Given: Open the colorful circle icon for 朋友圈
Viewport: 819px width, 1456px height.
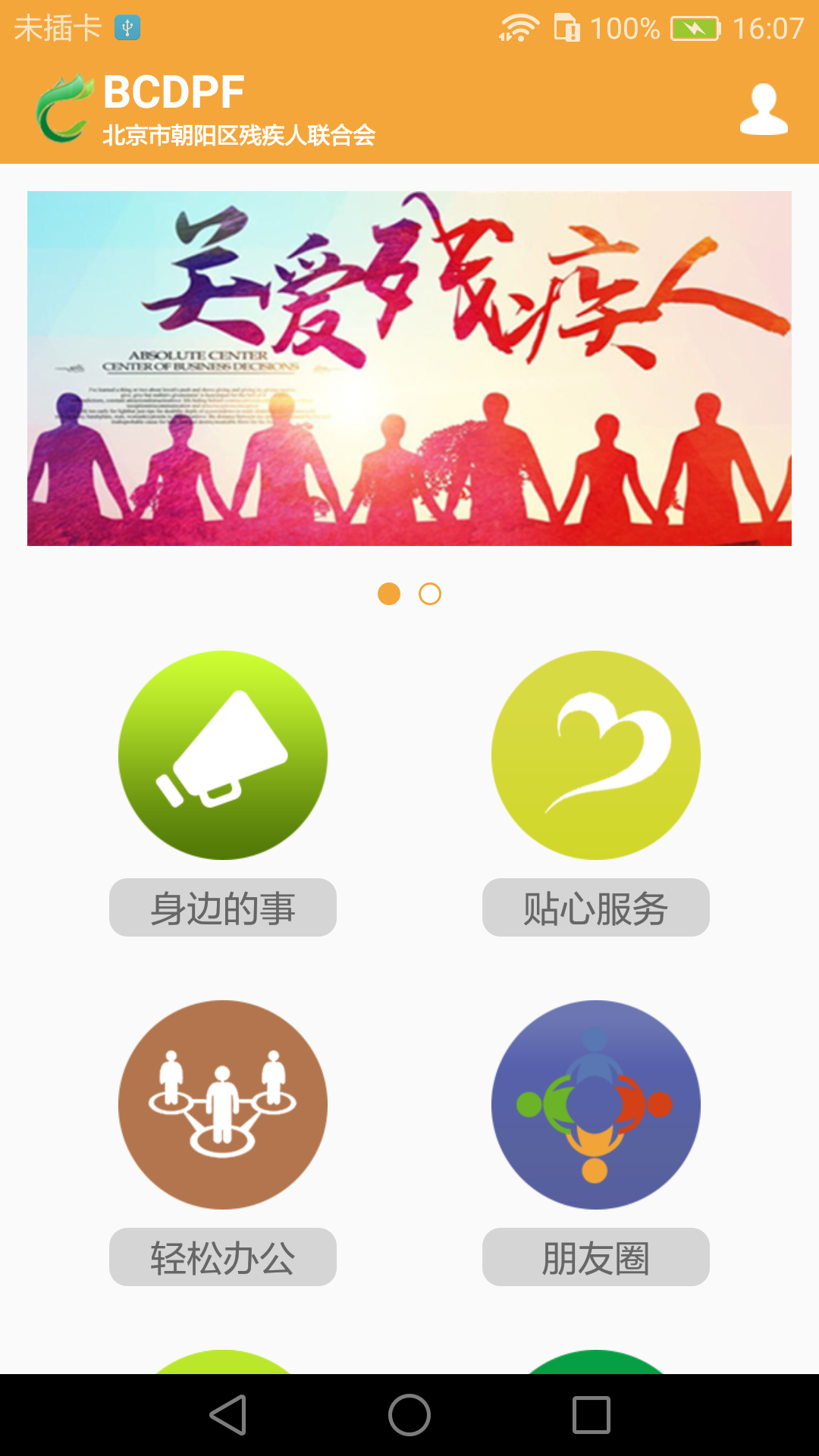Looking at the screenshot, I should coord(596,1105).
